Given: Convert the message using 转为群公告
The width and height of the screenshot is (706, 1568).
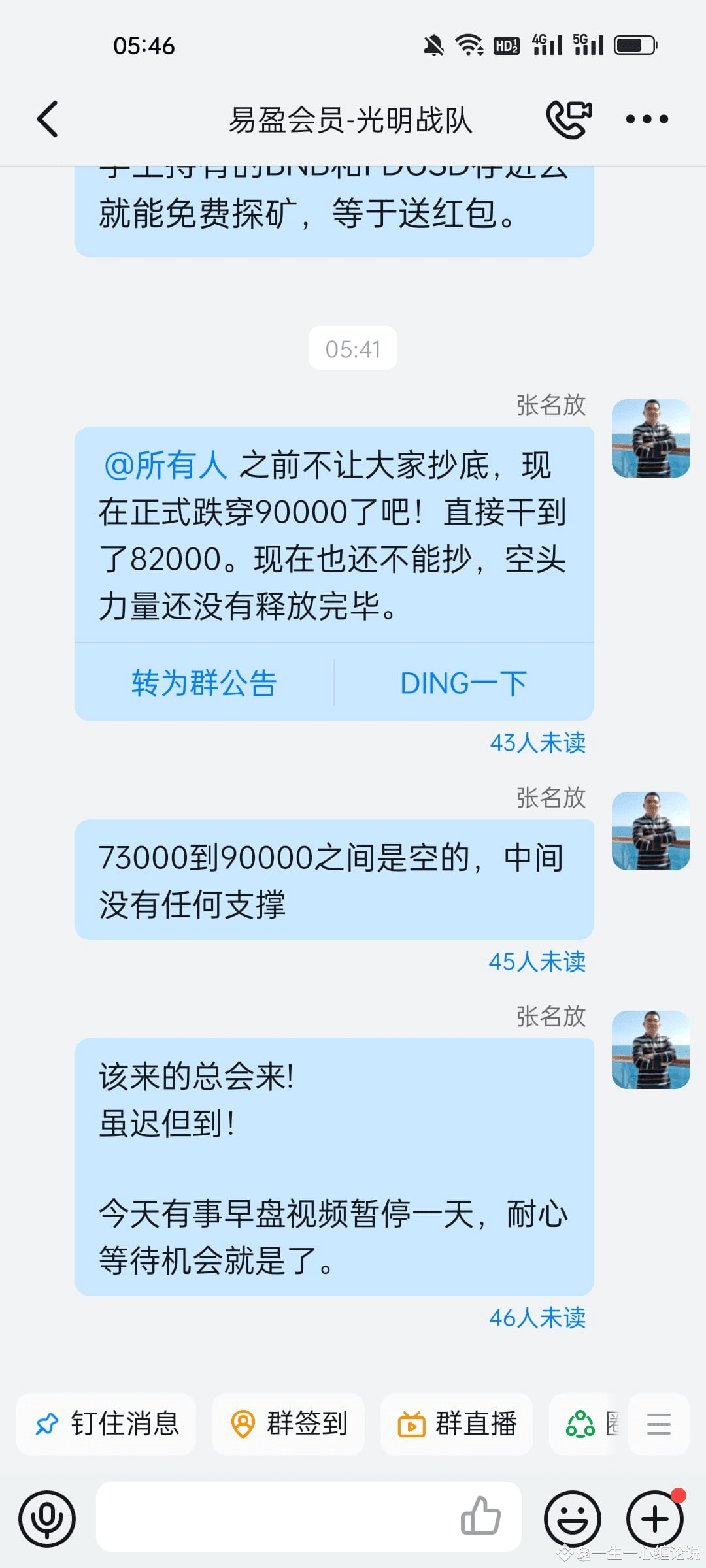Looking at the screenshot, I should (x=203, y=683).
